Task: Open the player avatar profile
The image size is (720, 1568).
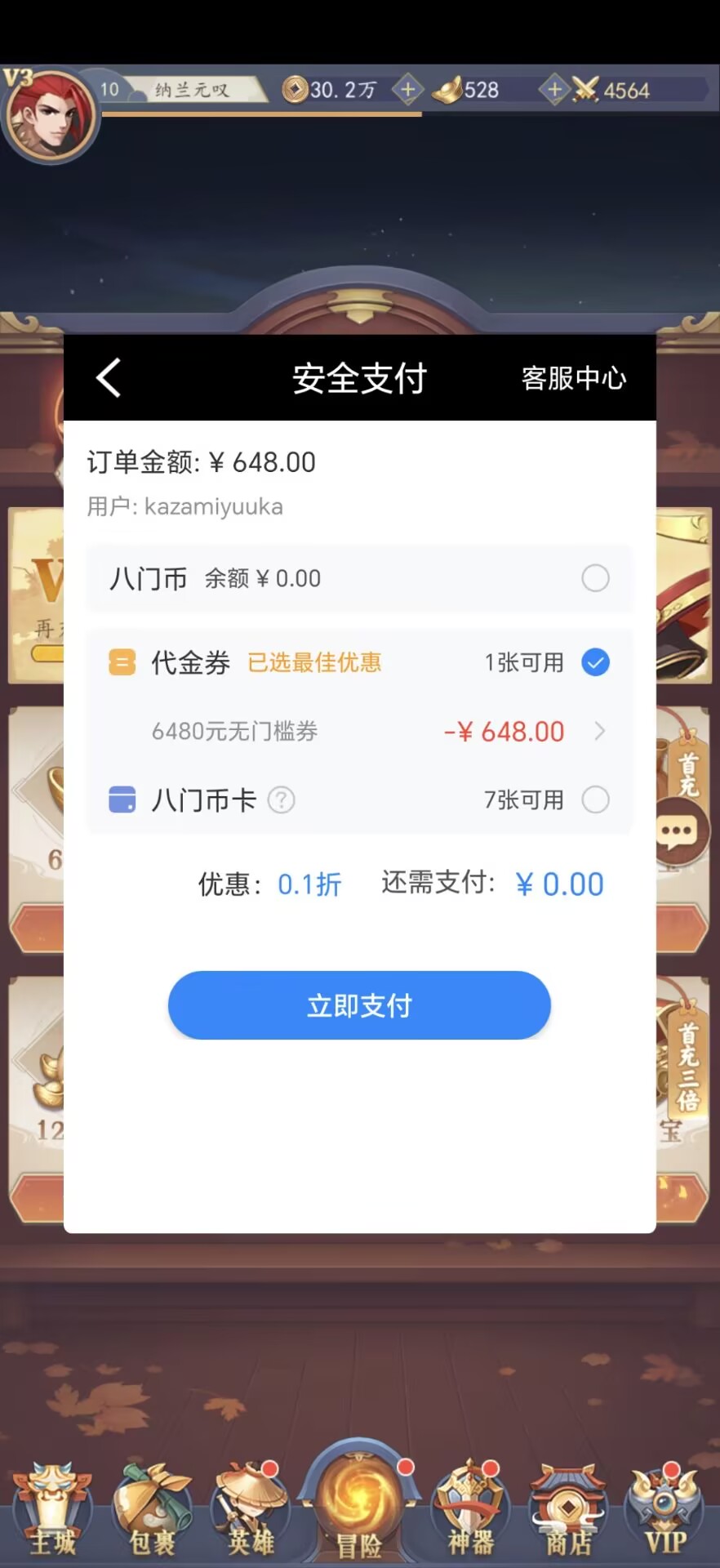Action: pos(51,117)
